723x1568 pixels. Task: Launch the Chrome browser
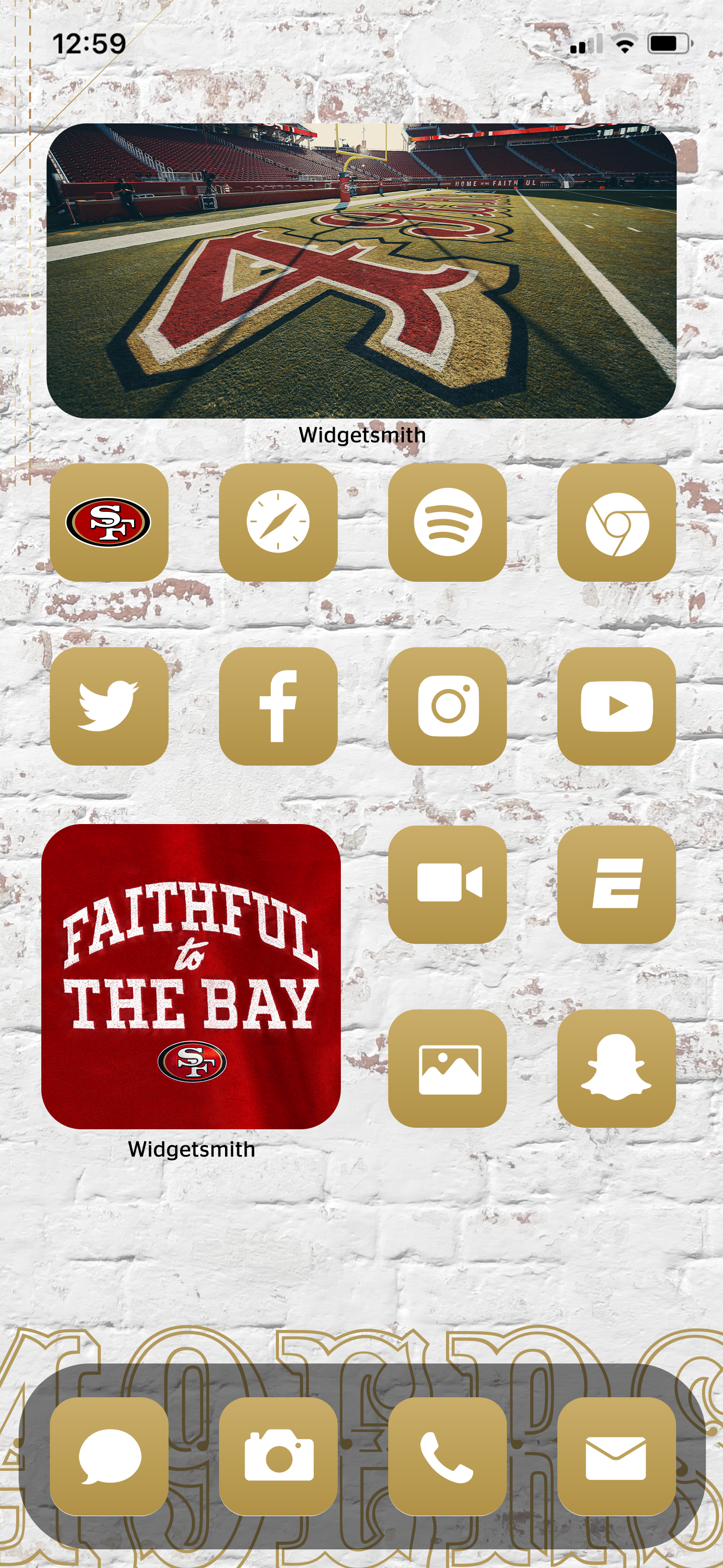click(x=616, y=522)
